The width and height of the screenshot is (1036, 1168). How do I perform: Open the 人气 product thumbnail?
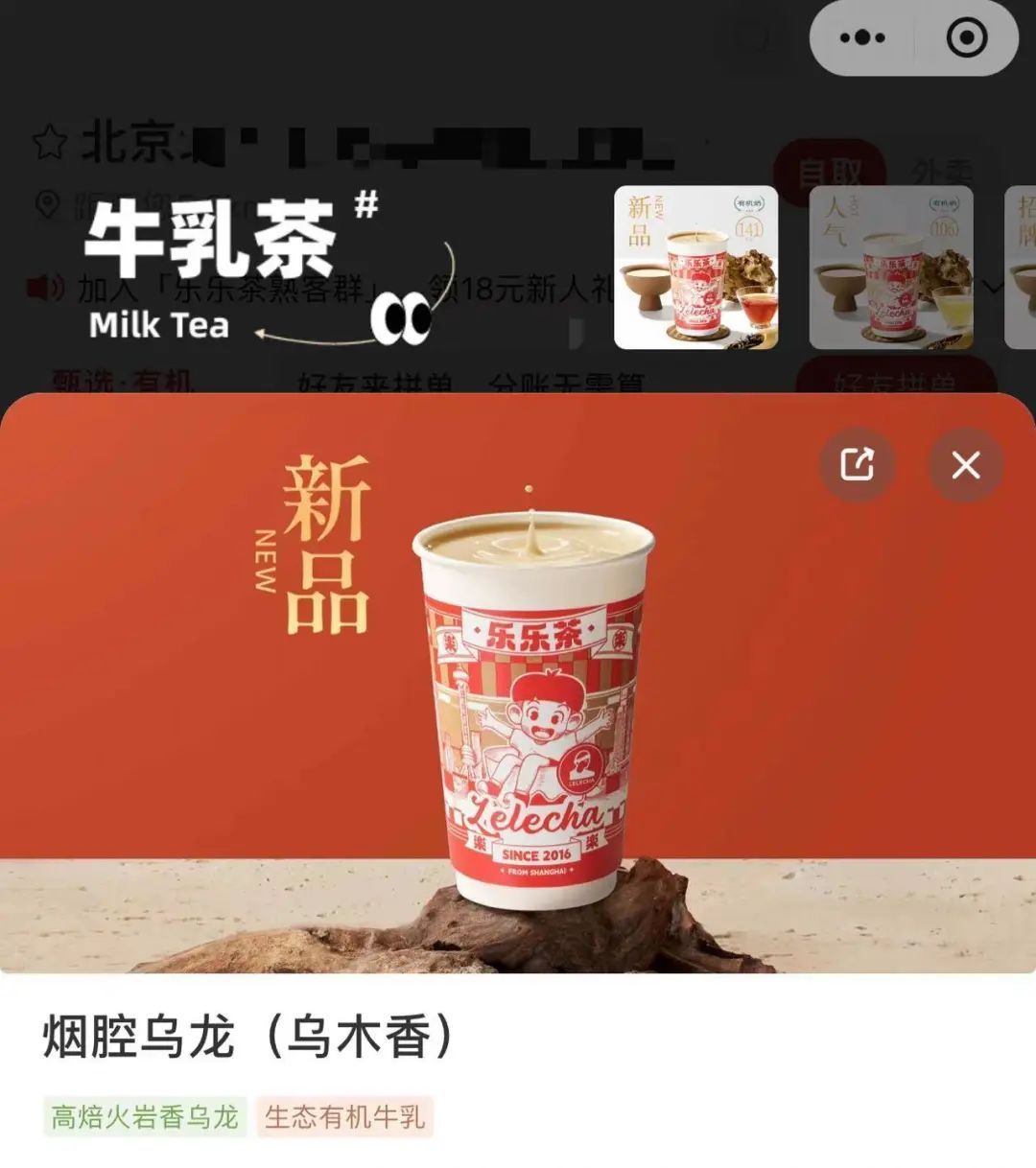pyautogui.click(x=892, y=269)
